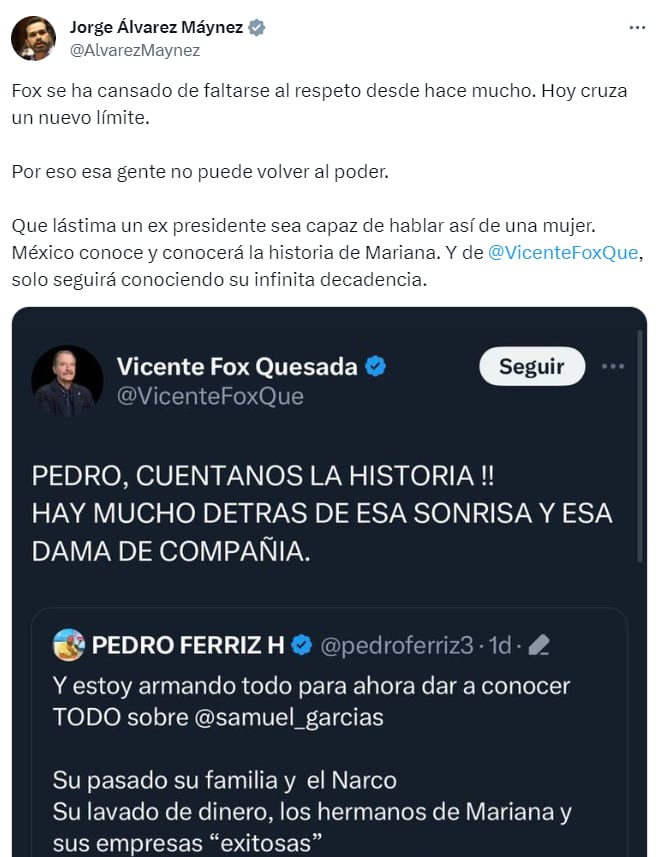Open Jorge Álvarez Máynez's profile picture
Screen dimensions: 657x857
(33, 38)
